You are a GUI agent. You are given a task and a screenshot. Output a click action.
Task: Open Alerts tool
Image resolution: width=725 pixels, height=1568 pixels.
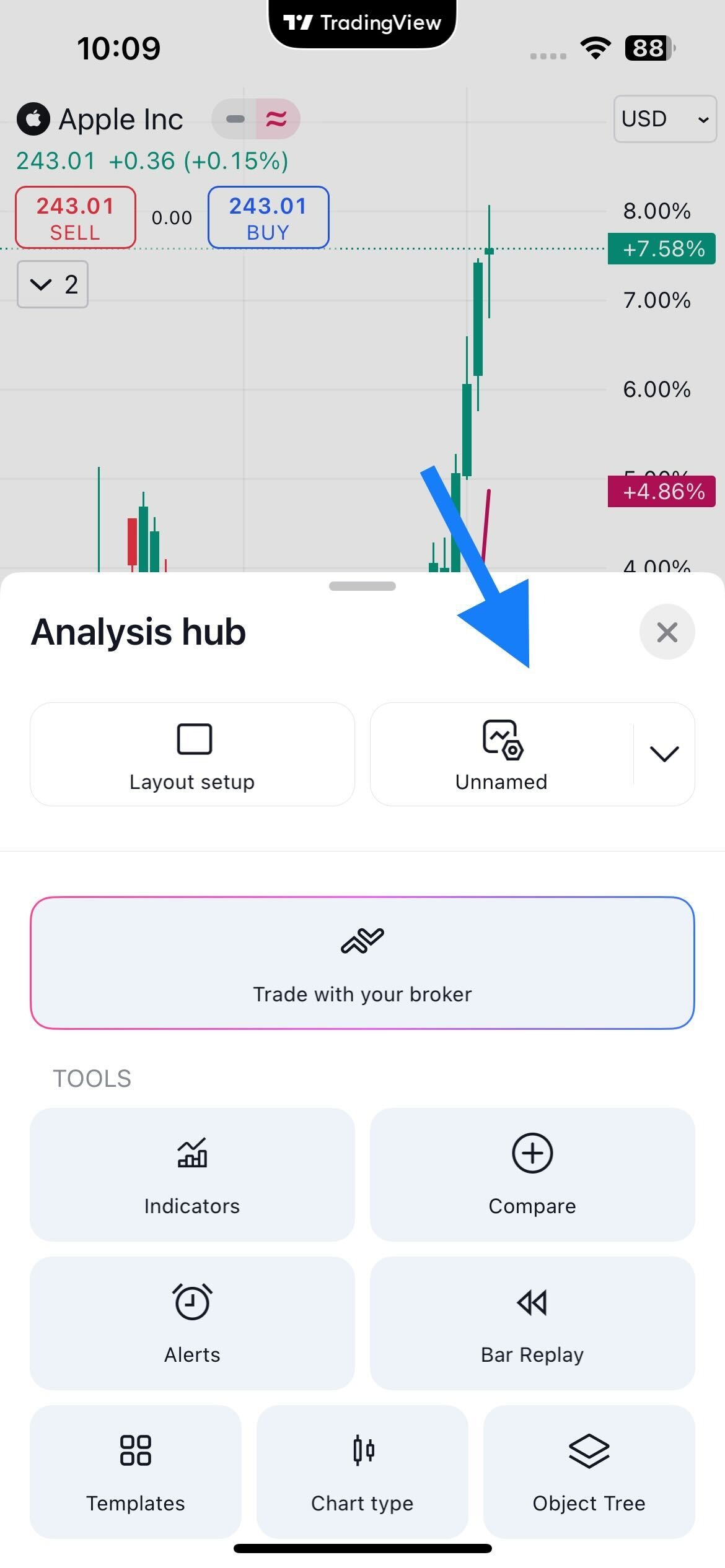(192, 1323)
